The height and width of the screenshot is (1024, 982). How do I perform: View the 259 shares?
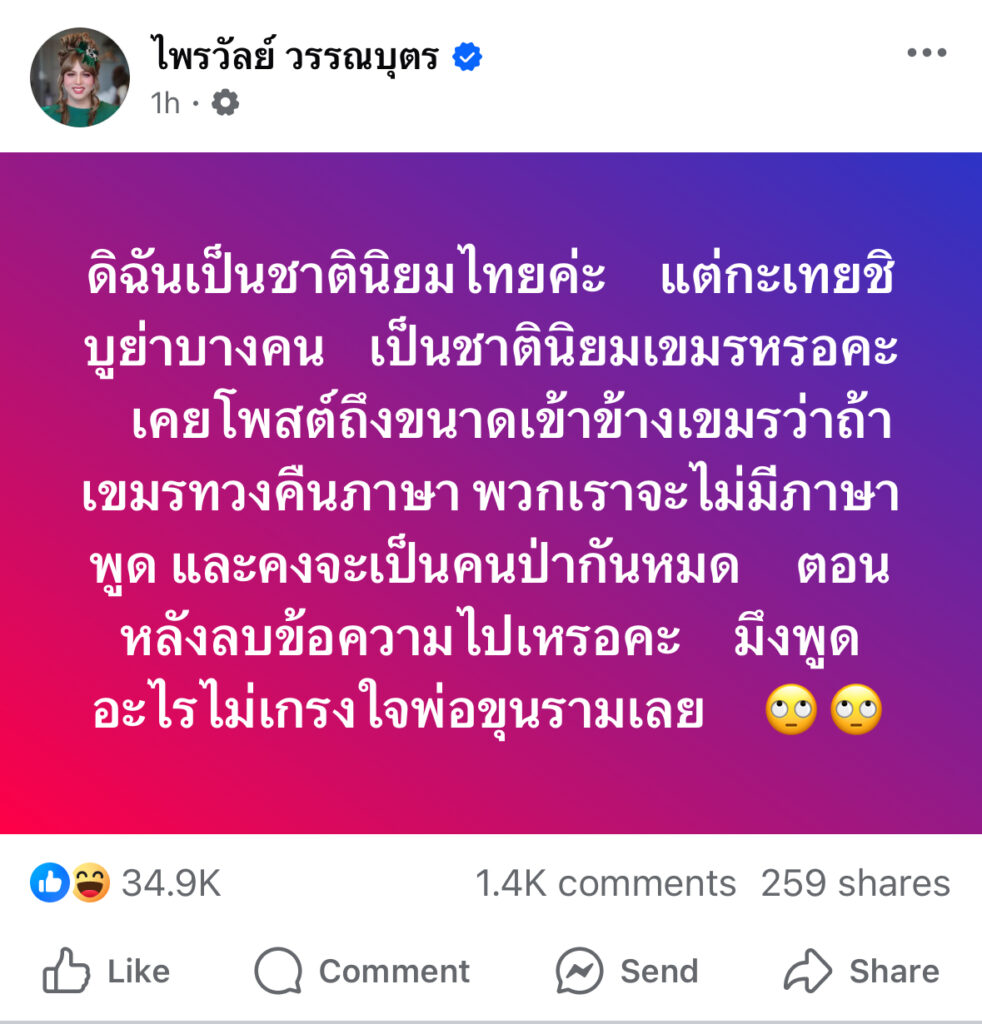(x=855, y=884)
